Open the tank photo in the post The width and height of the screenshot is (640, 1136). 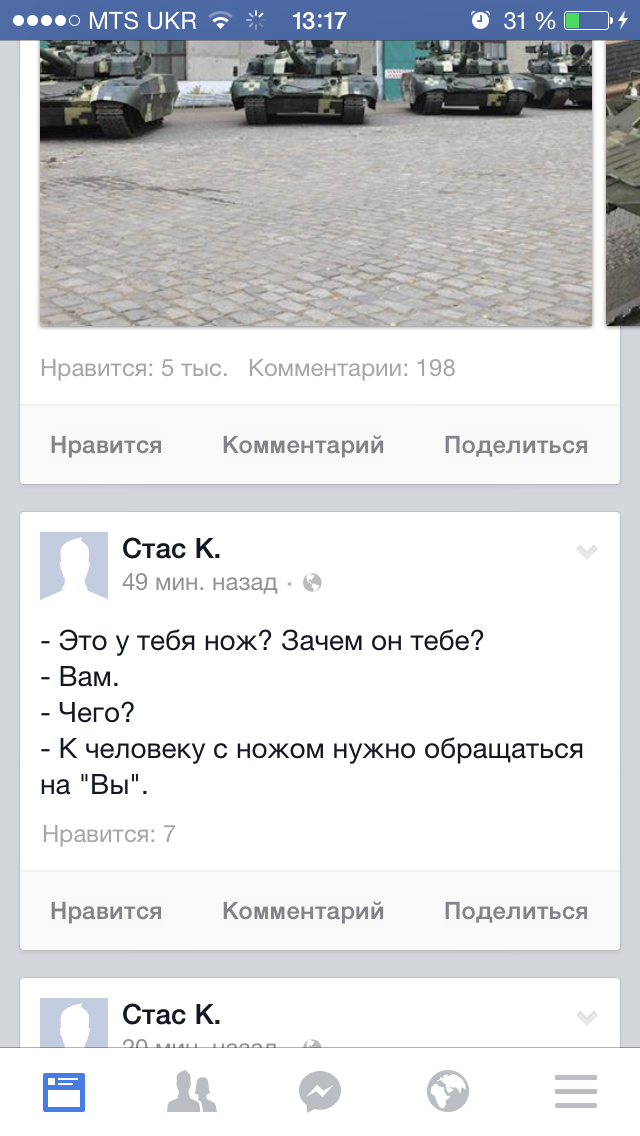click(x=316, y=183)
